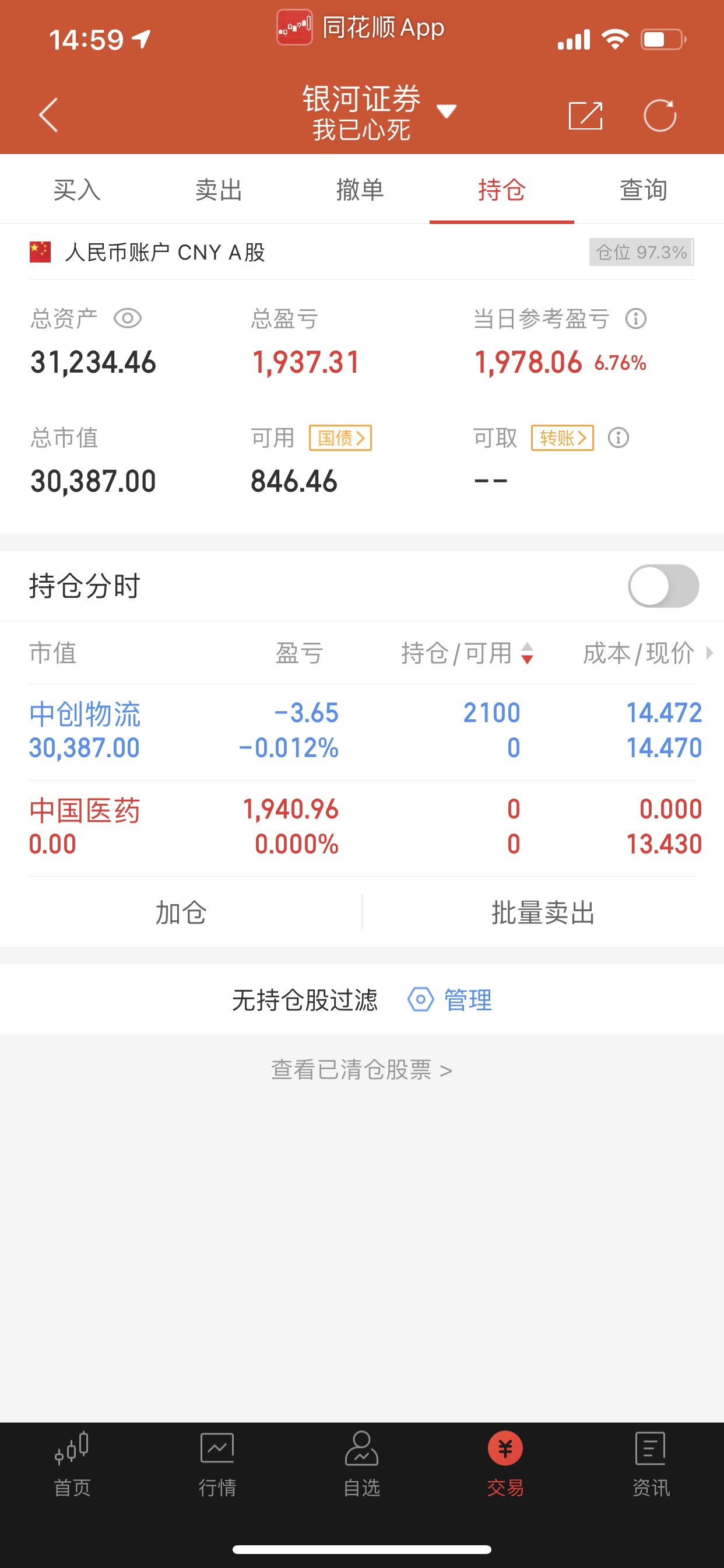Open the 查询 tab
The width and height of the screenshot is (724, 1568).
[x=643, y=190]
